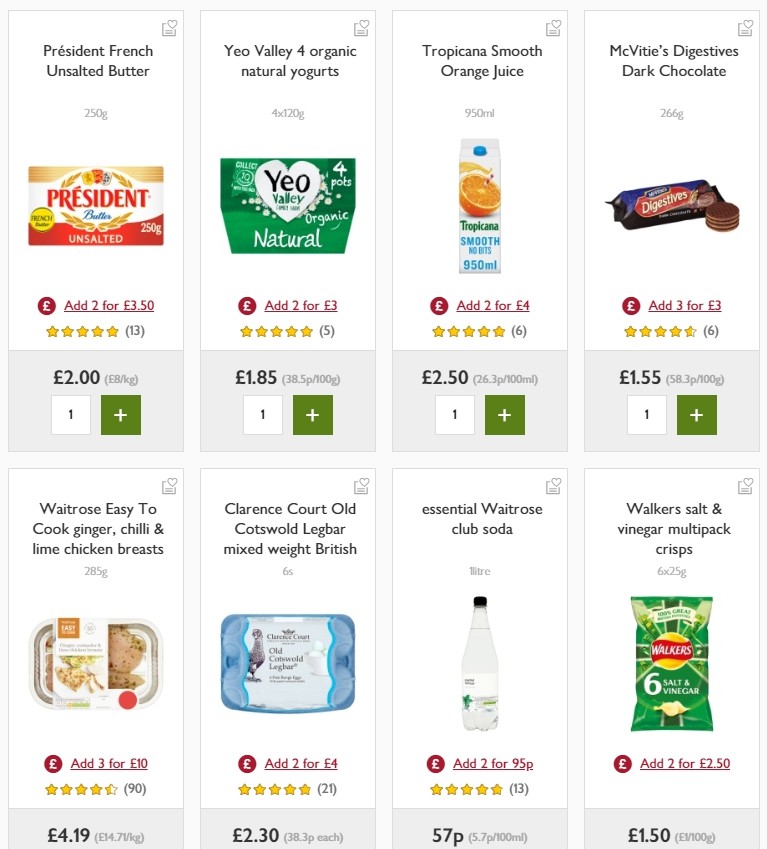Toggle the wishlist heart on Tropicana juice

(x=553, y=29)
